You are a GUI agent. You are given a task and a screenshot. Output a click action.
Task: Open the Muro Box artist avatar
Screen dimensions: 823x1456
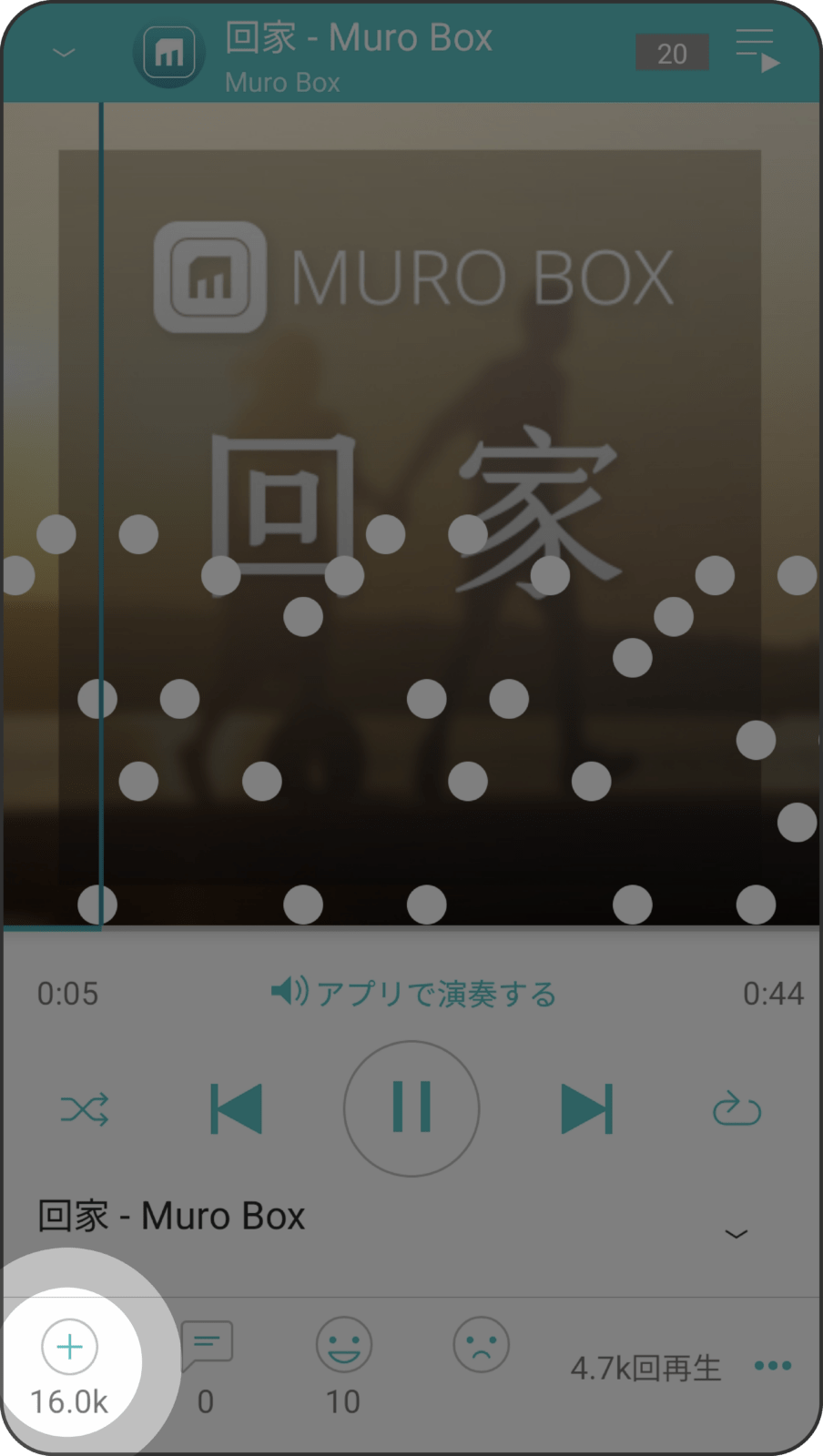coord(169,53)
